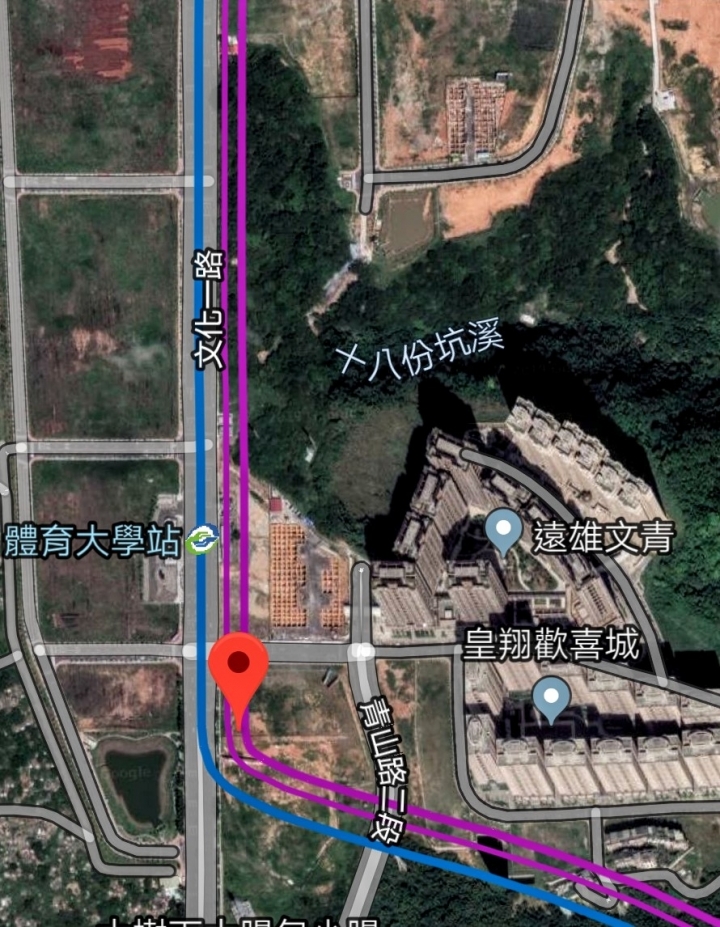Image resolution: width=720 pixels, height=927 pixels.
Task: Tap the 遠雄文青 place marker
Action: 503,530
